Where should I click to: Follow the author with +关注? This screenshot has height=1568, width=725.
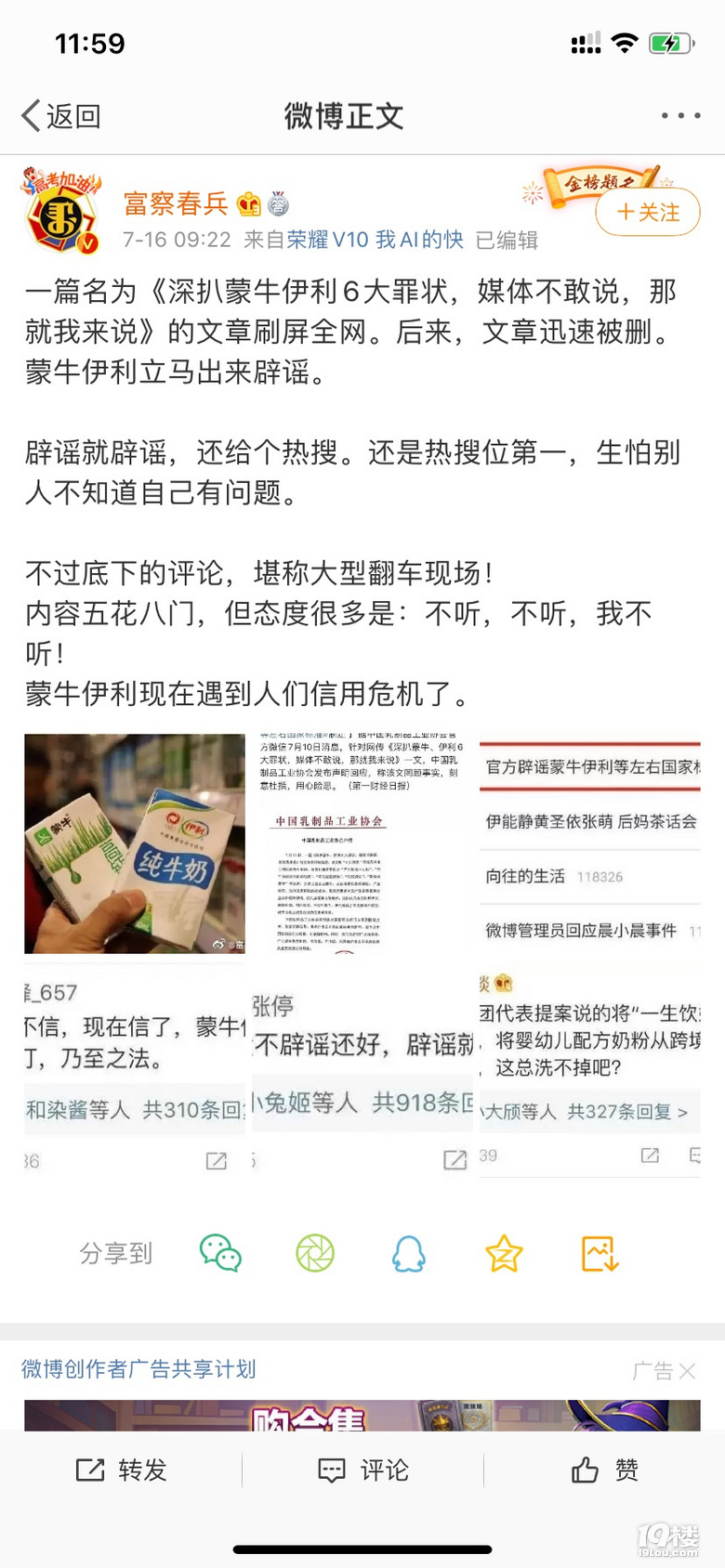[647, 212]
